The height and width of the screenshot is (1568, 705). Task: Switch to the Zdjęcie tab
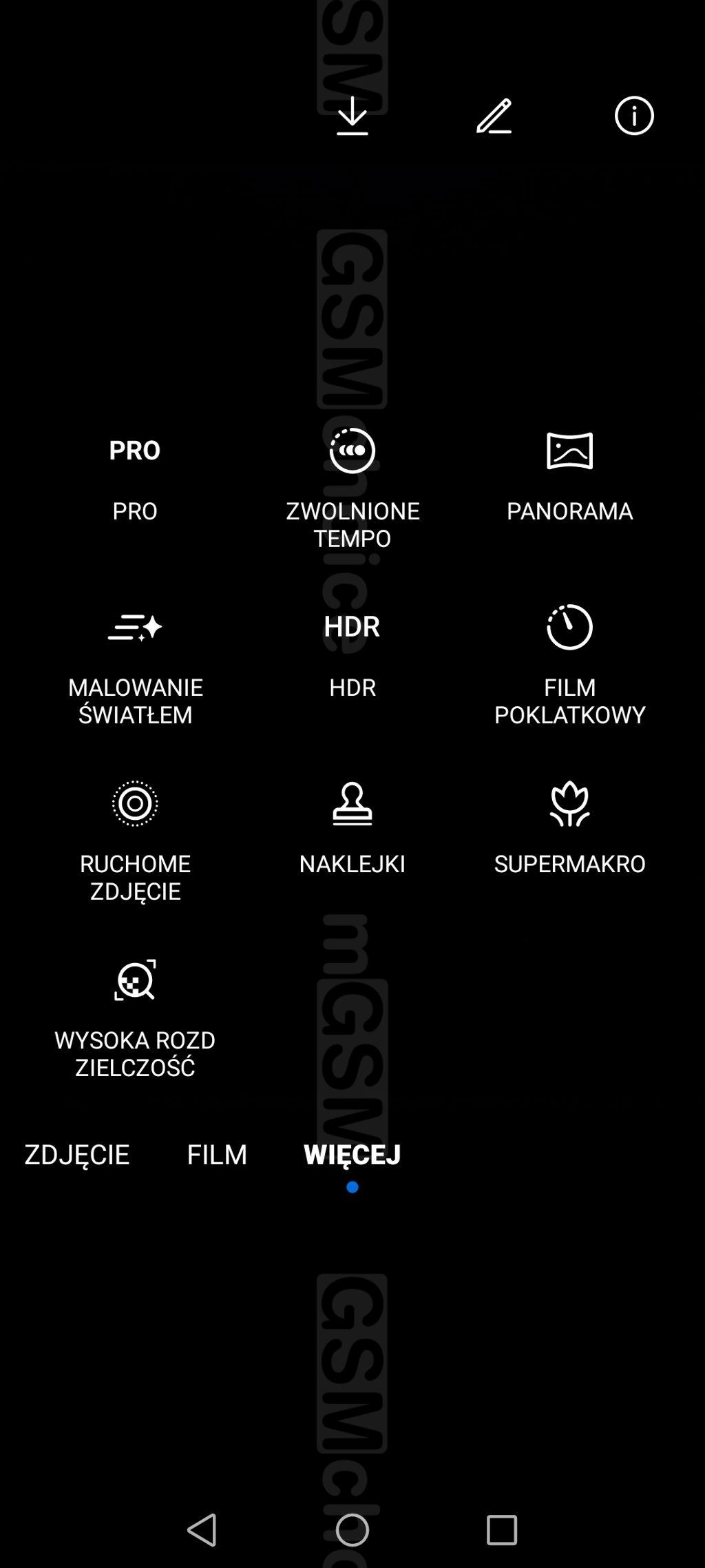point(76,1155)
